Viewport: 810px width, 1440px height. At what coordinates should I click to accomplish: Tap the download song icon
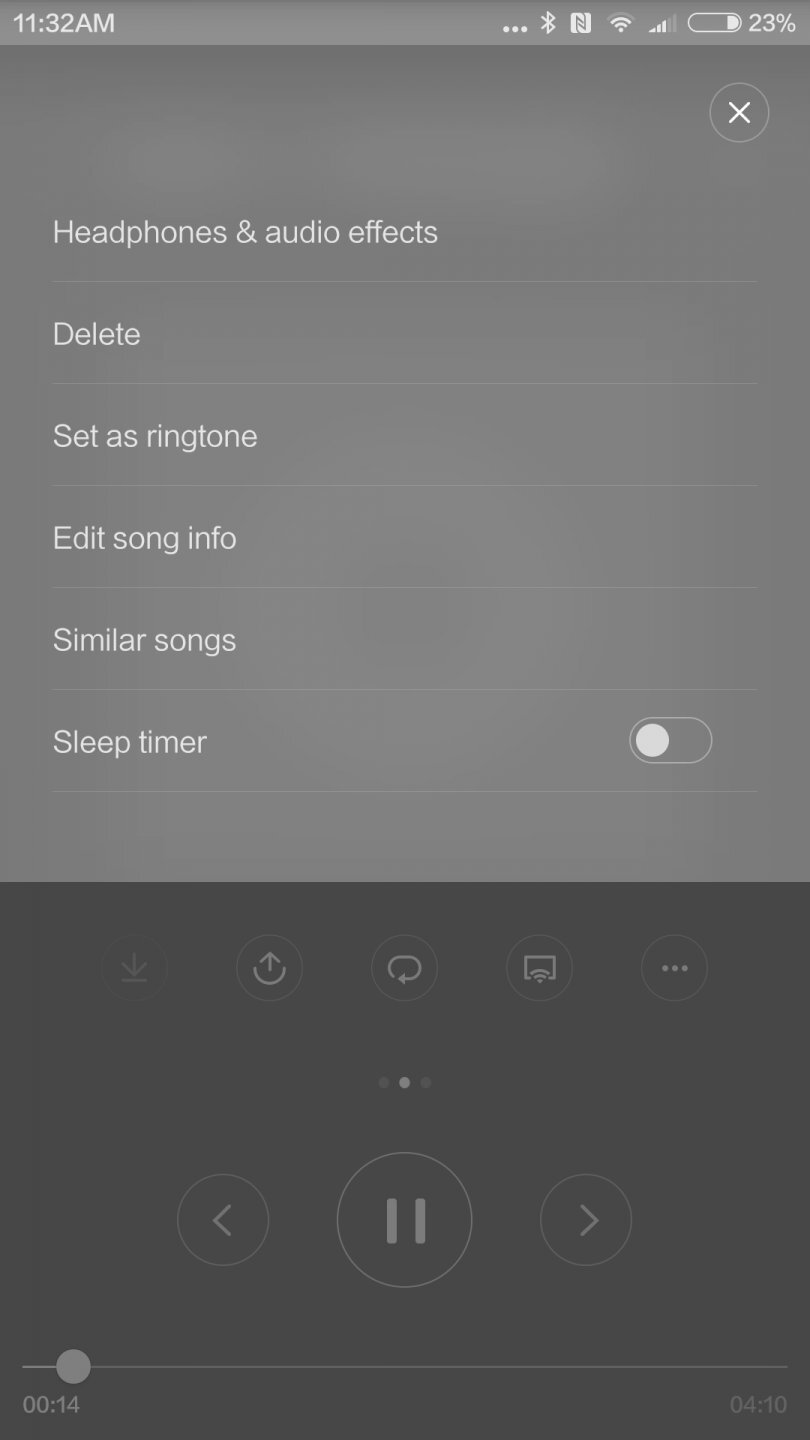[x=134, y=968]
